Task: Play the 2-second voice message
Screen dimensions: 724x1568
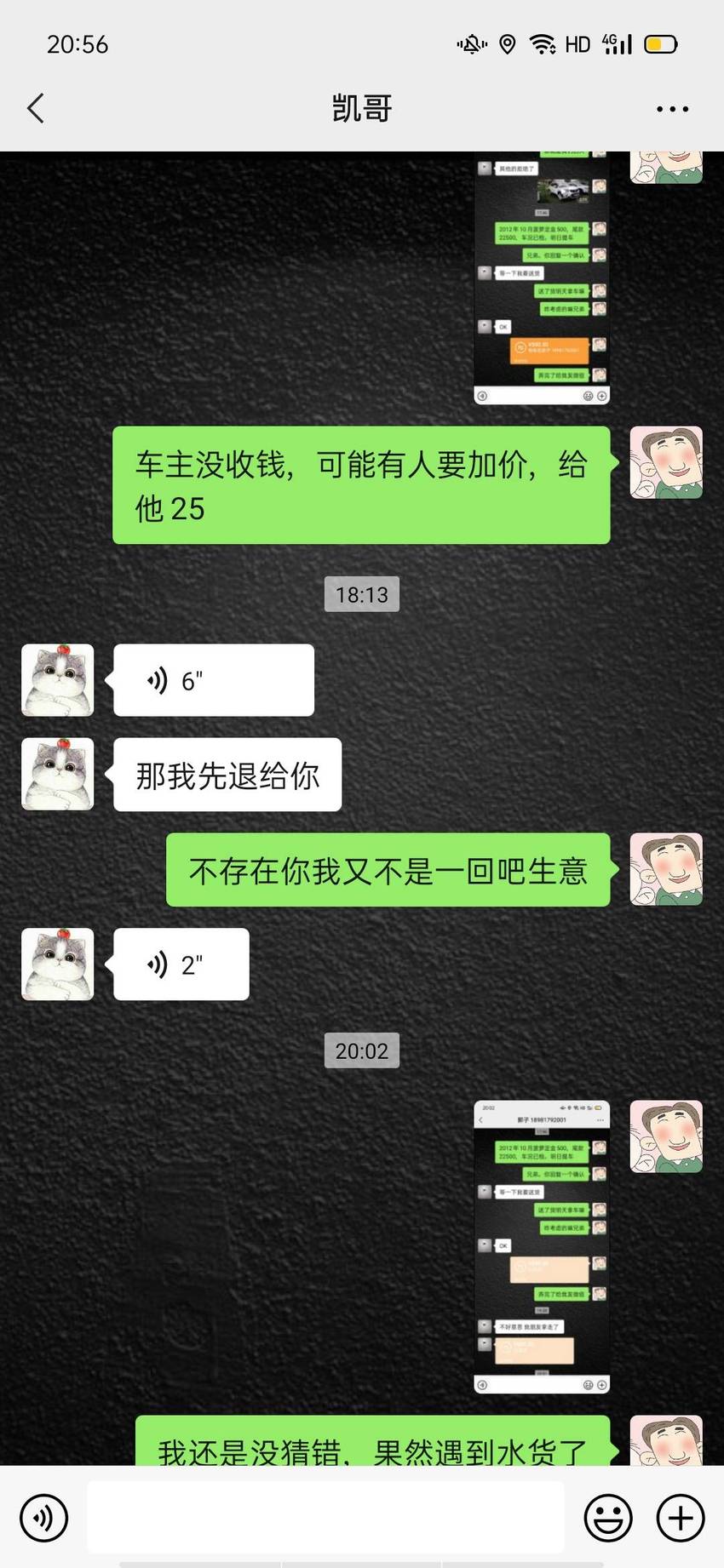Action: click(x=181, y=964)
